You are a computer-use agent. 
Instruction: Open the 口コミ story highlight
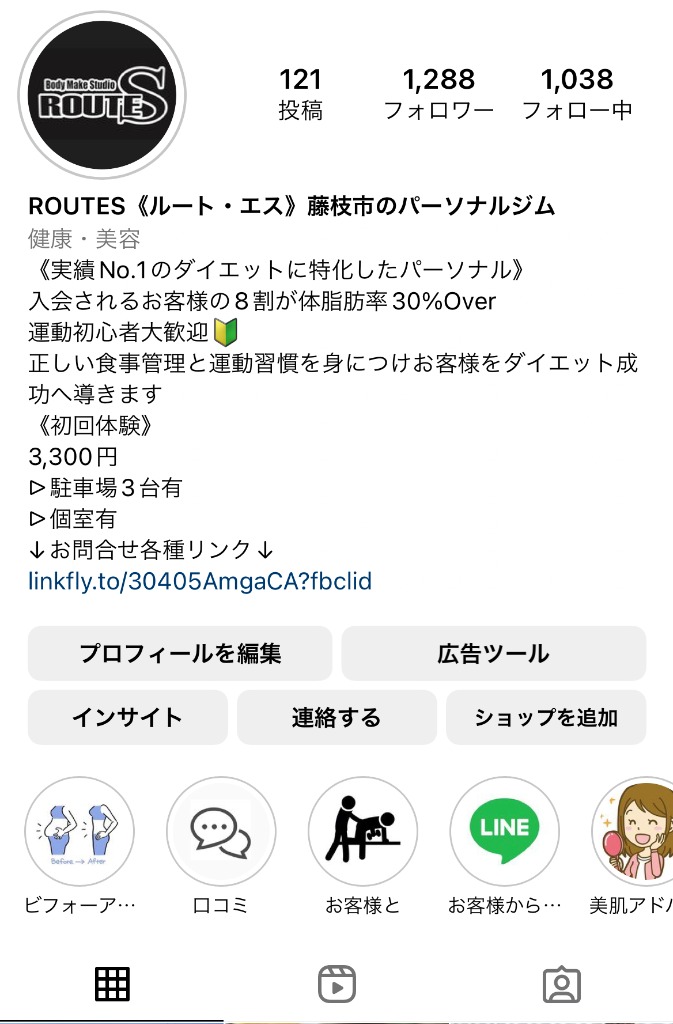[x=220, y=830]
